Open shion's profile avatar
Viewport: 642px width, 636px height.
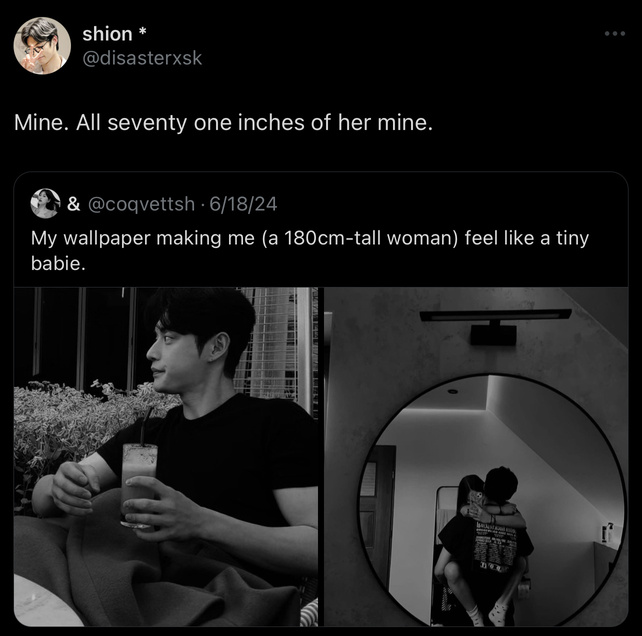[42, 46]
